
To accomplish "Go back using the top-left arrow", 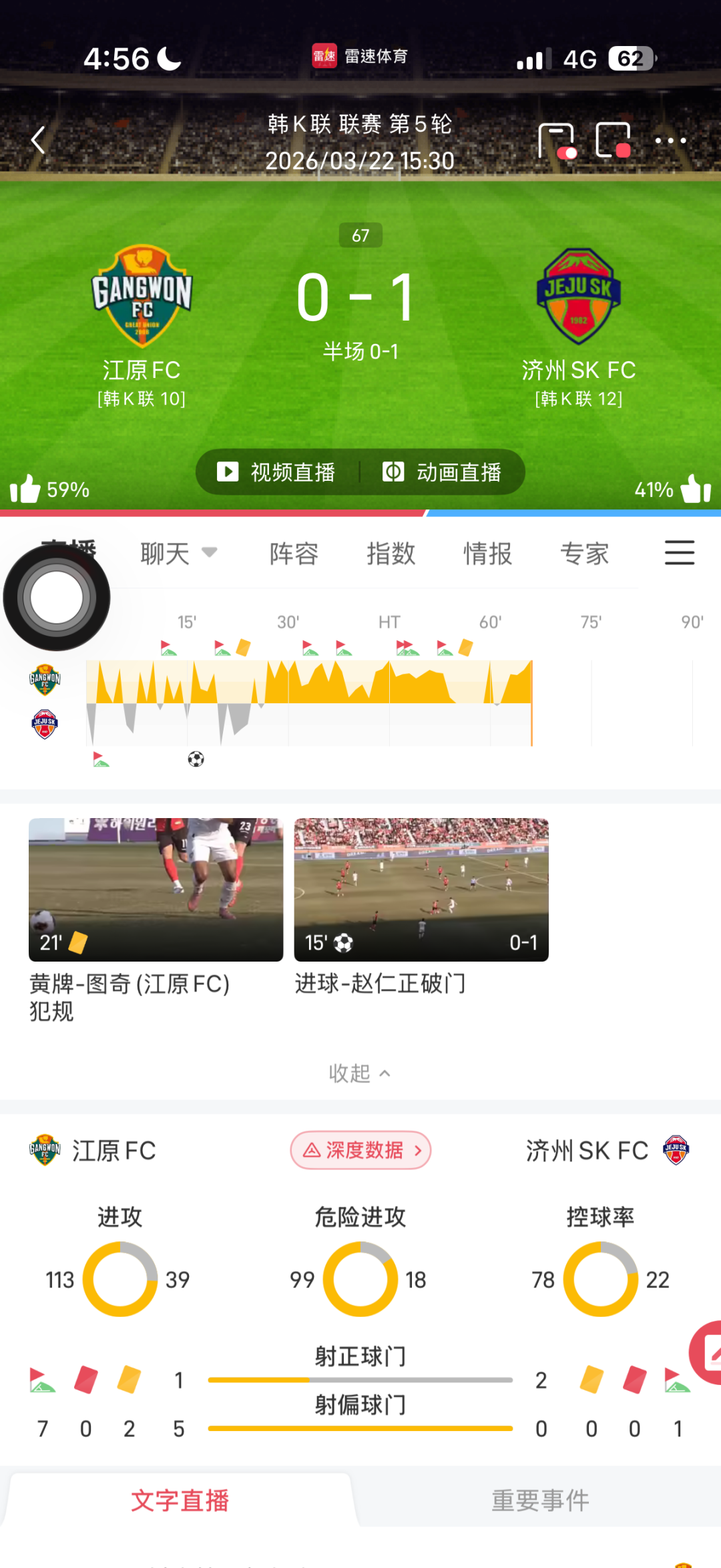I will pyautogui.click(x=39, y=140).
